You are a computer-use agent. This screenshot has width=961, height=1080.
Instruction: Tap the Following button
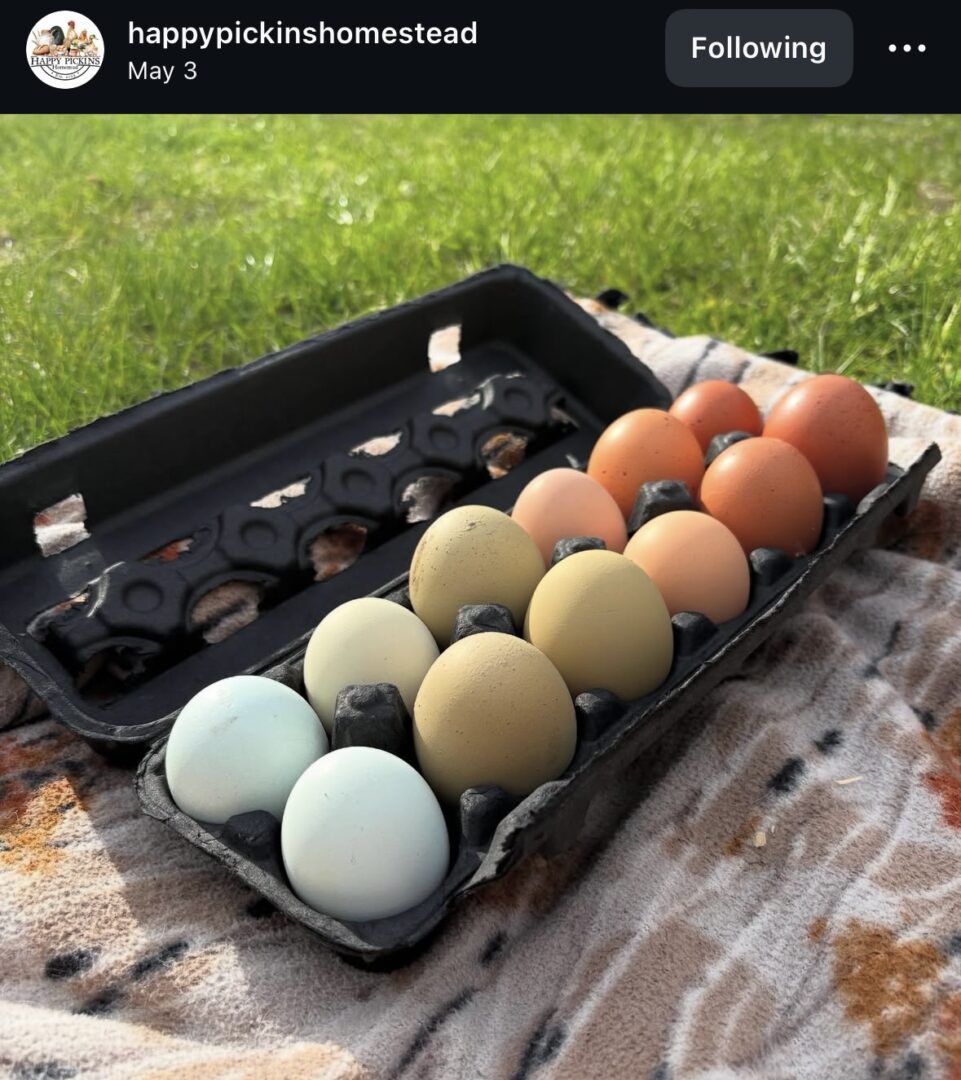point(758,48)
